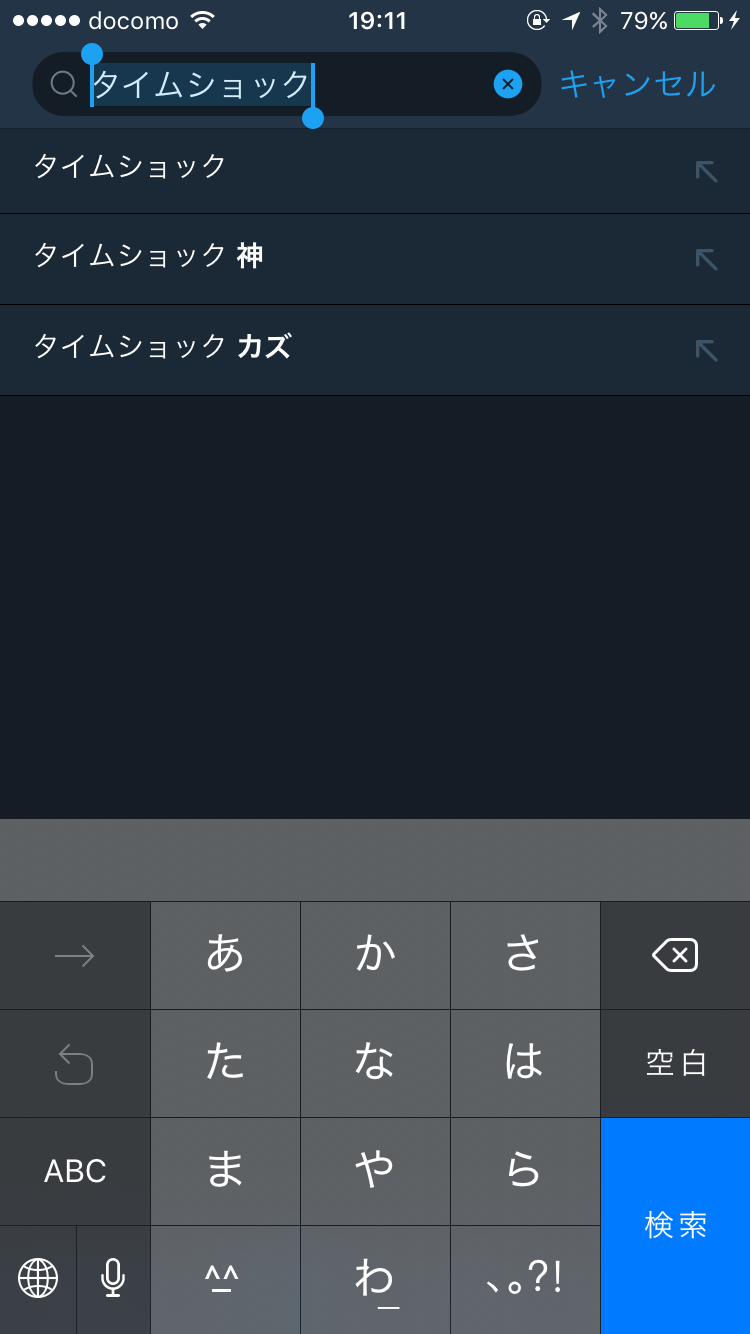750x1334 pixels.
Task: Tap the search field with タイムショック
Action: point(280,85)
